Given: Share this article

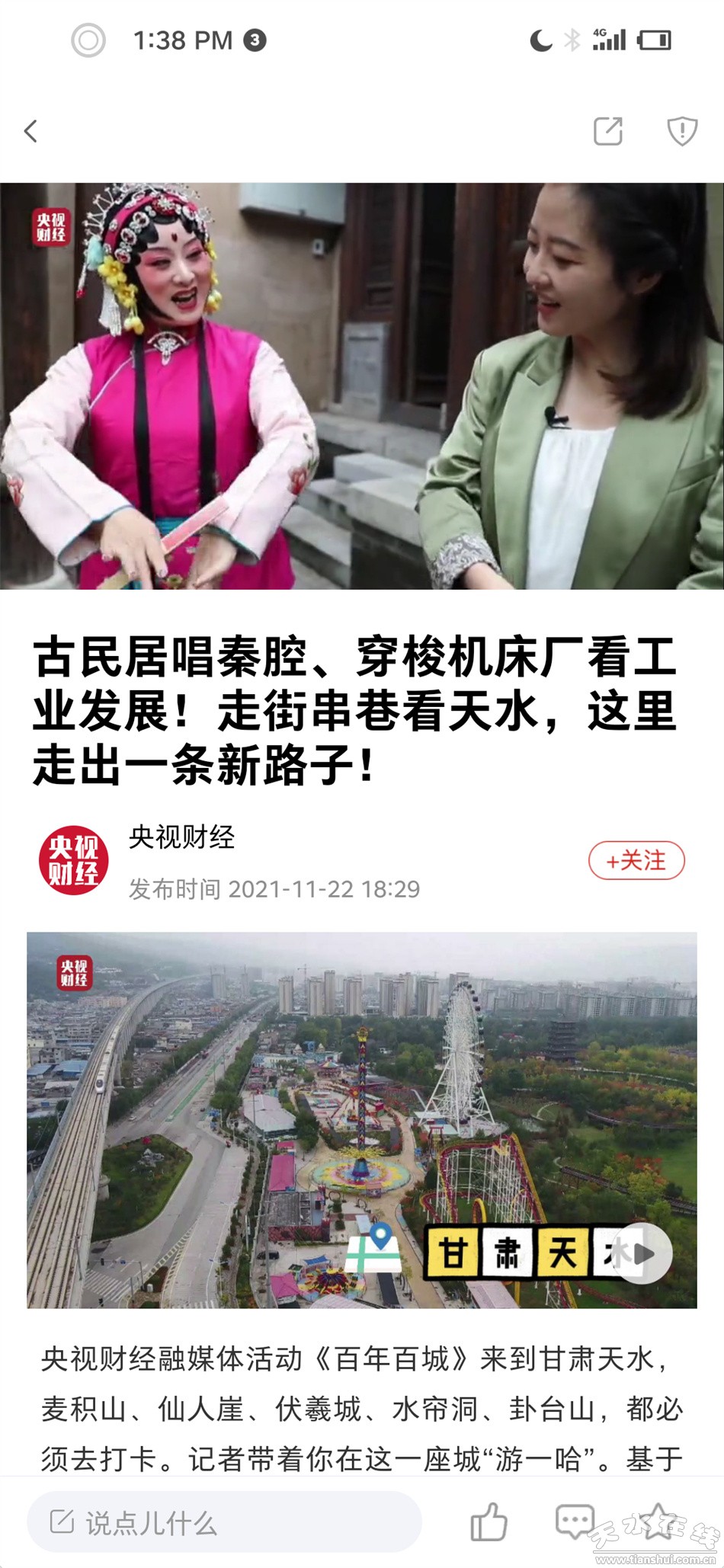Looking at the screenshot, I should [608, 131].
